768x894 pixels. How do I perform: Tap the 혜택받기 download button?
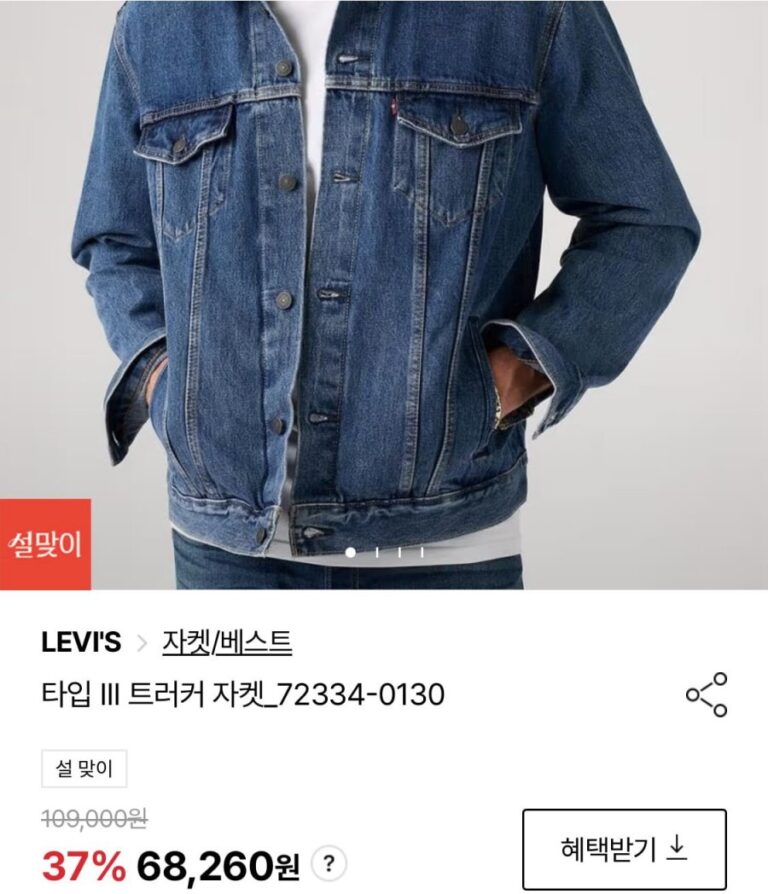(x=624, y=849)
